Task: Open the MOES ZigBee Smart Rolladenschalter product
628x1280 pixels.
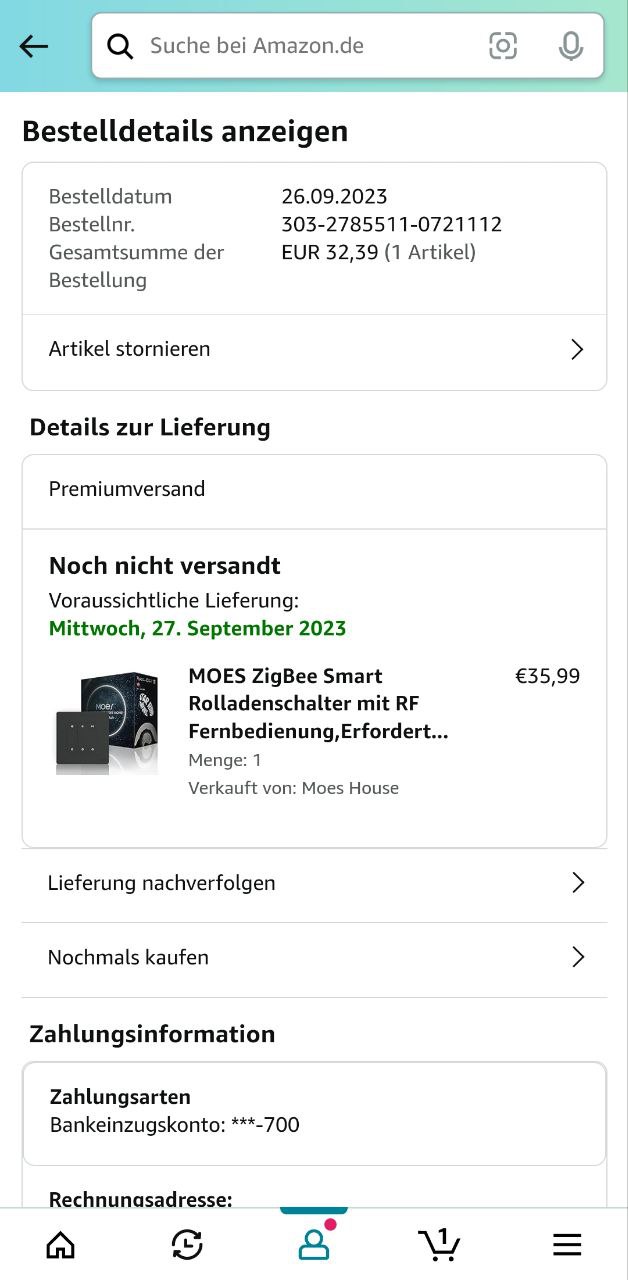Action: click(x=317, y=703)
